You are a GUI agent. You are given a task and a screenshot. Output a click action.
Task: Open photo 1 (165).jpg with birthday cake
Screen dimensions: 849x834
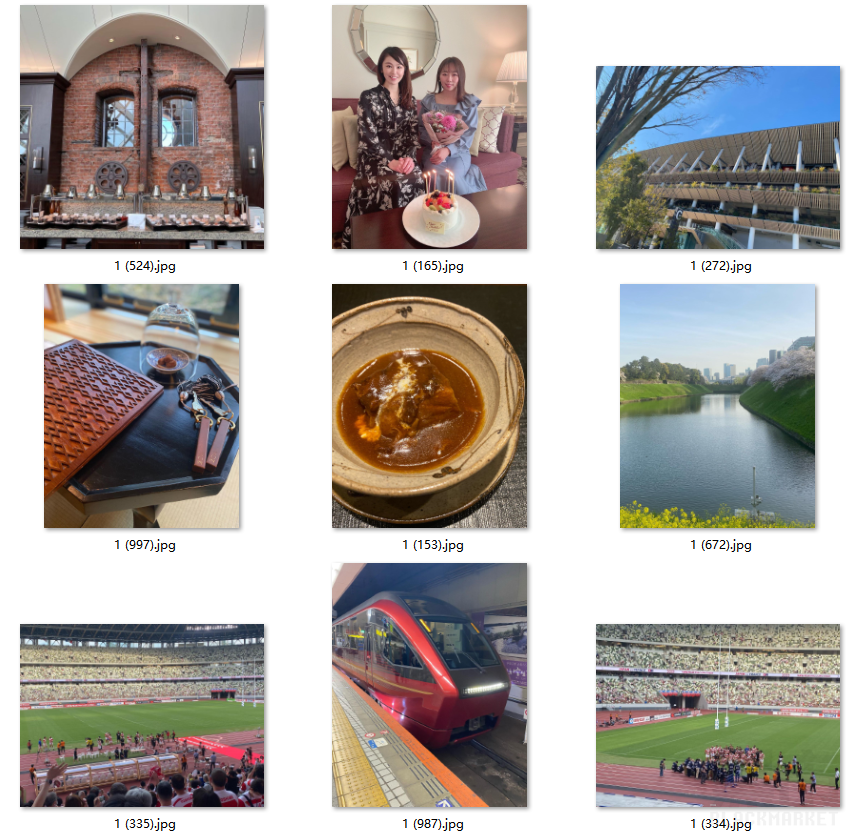[429, 127]
